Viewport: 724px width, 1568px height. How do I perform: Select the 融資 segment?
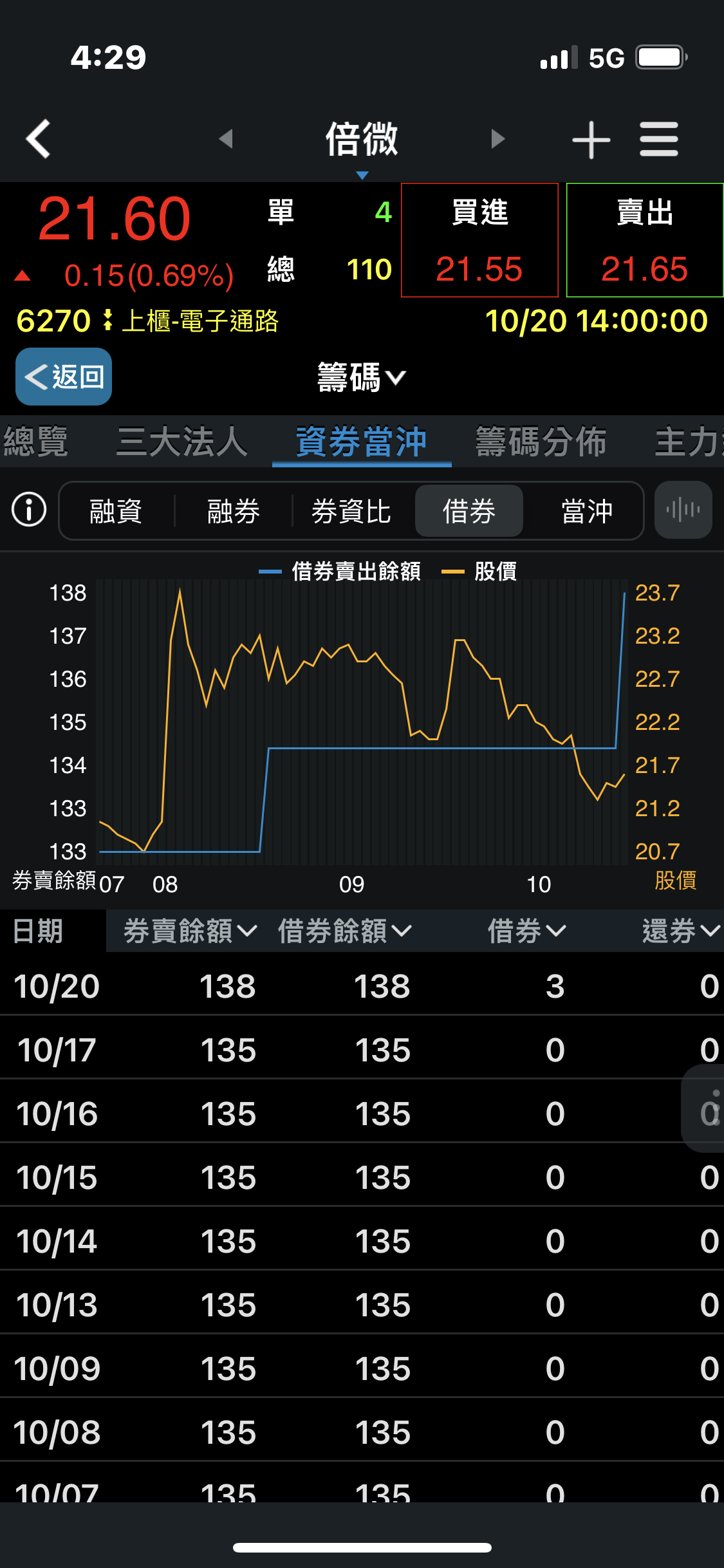[x=116, y=511]
